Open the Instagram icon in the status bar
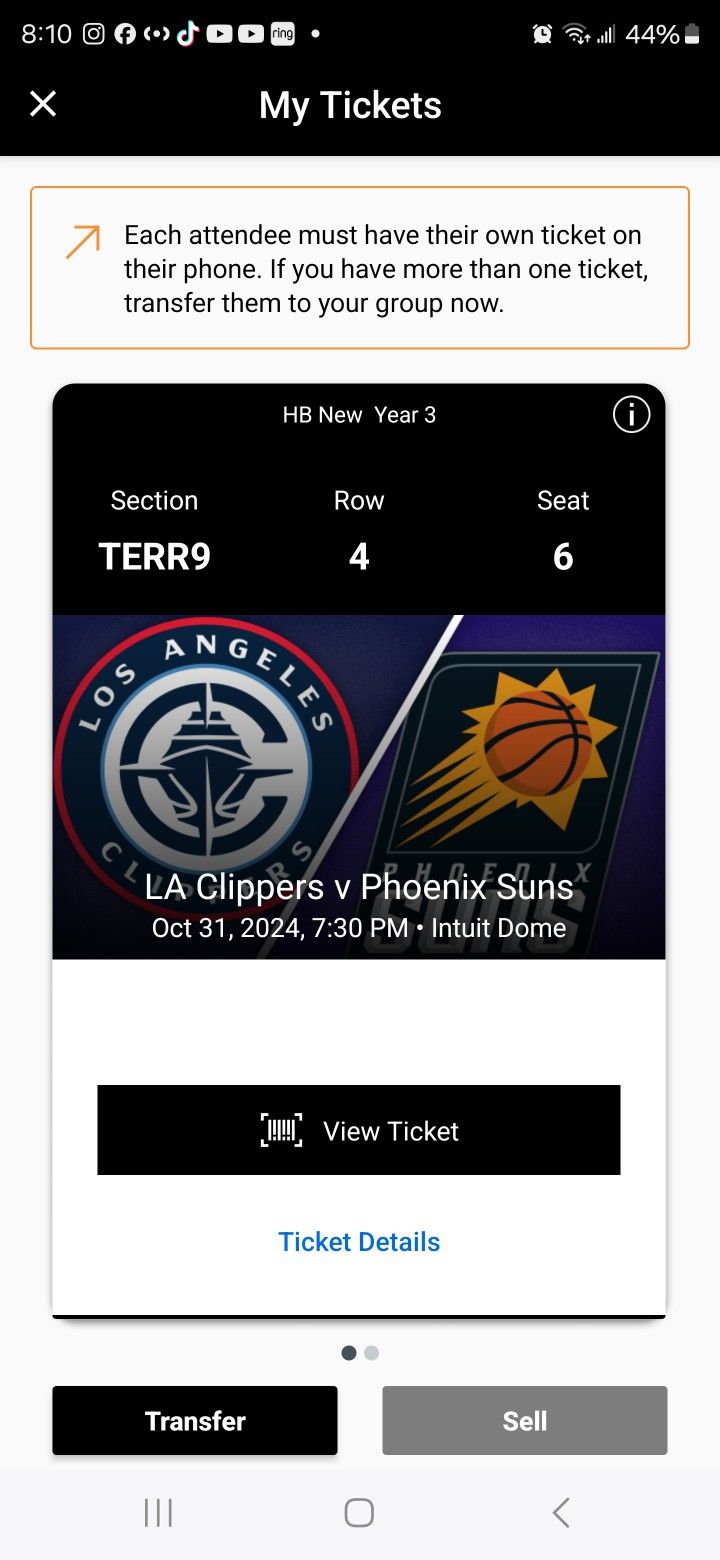This screenshot has height=1560, width=720. pos(93,33)
